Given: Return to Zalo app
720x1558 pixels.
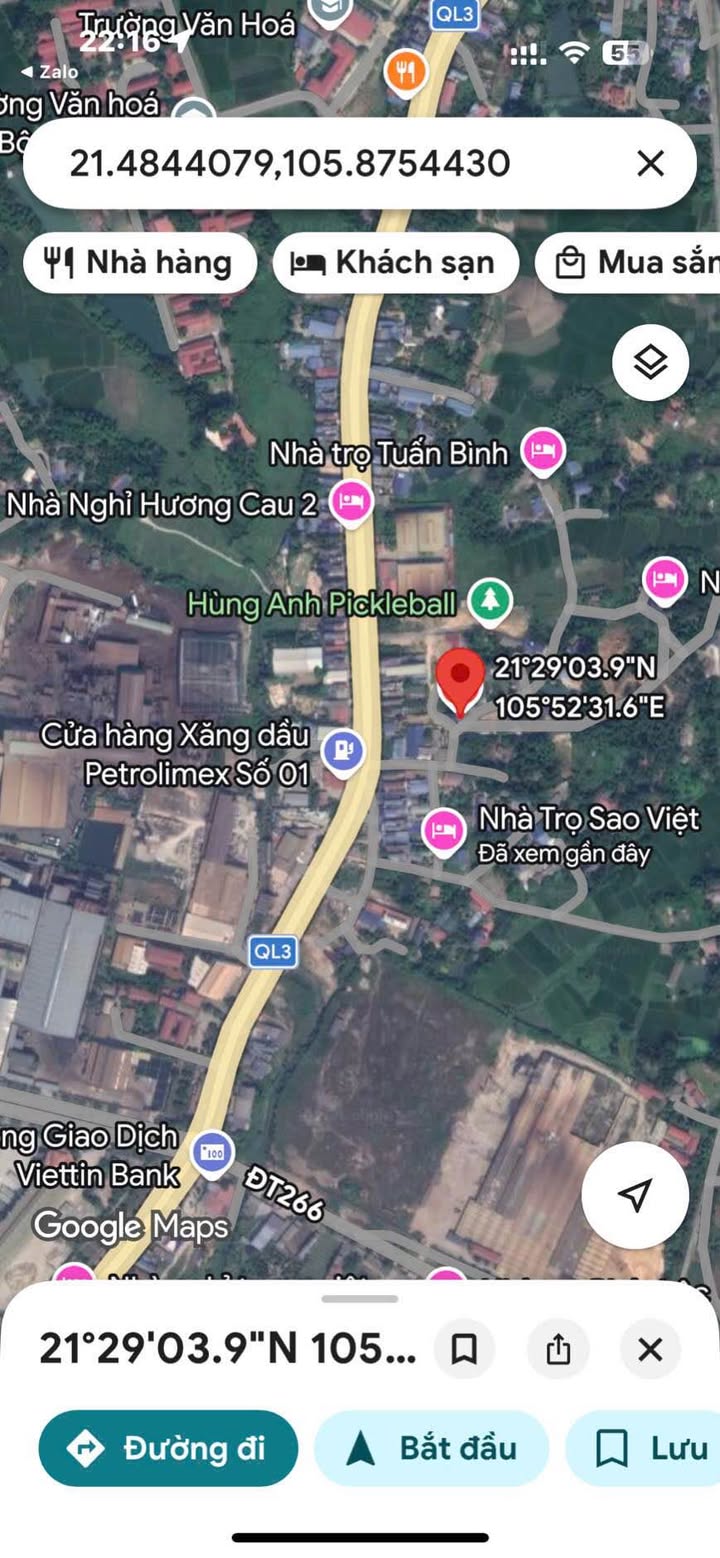Looking at the screenshot, I should [x=49, y=73].
